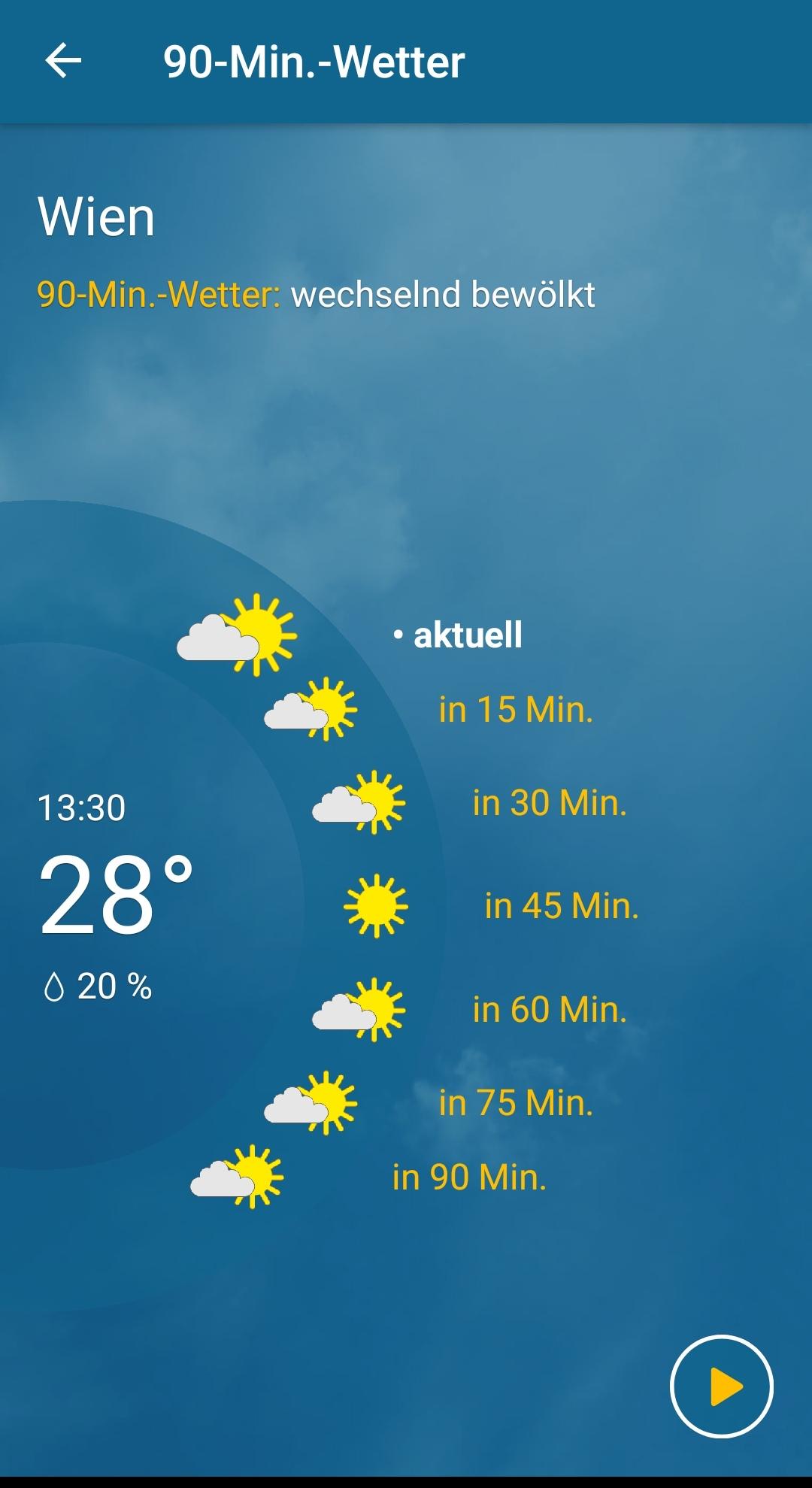View the 'in 90 Min.' forecast
The image size is (812, 1488).
pos(469,1177)
